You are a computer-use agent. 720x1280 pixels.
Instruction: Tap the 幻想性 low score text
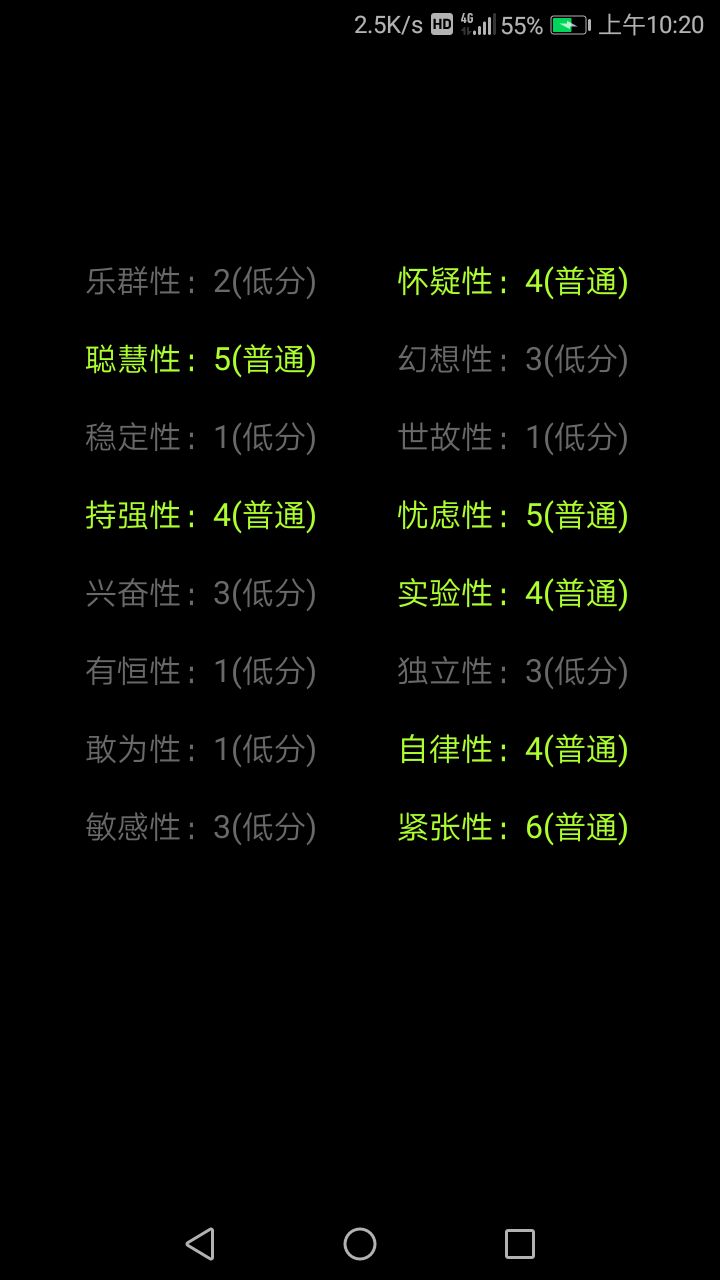[513, 360]
